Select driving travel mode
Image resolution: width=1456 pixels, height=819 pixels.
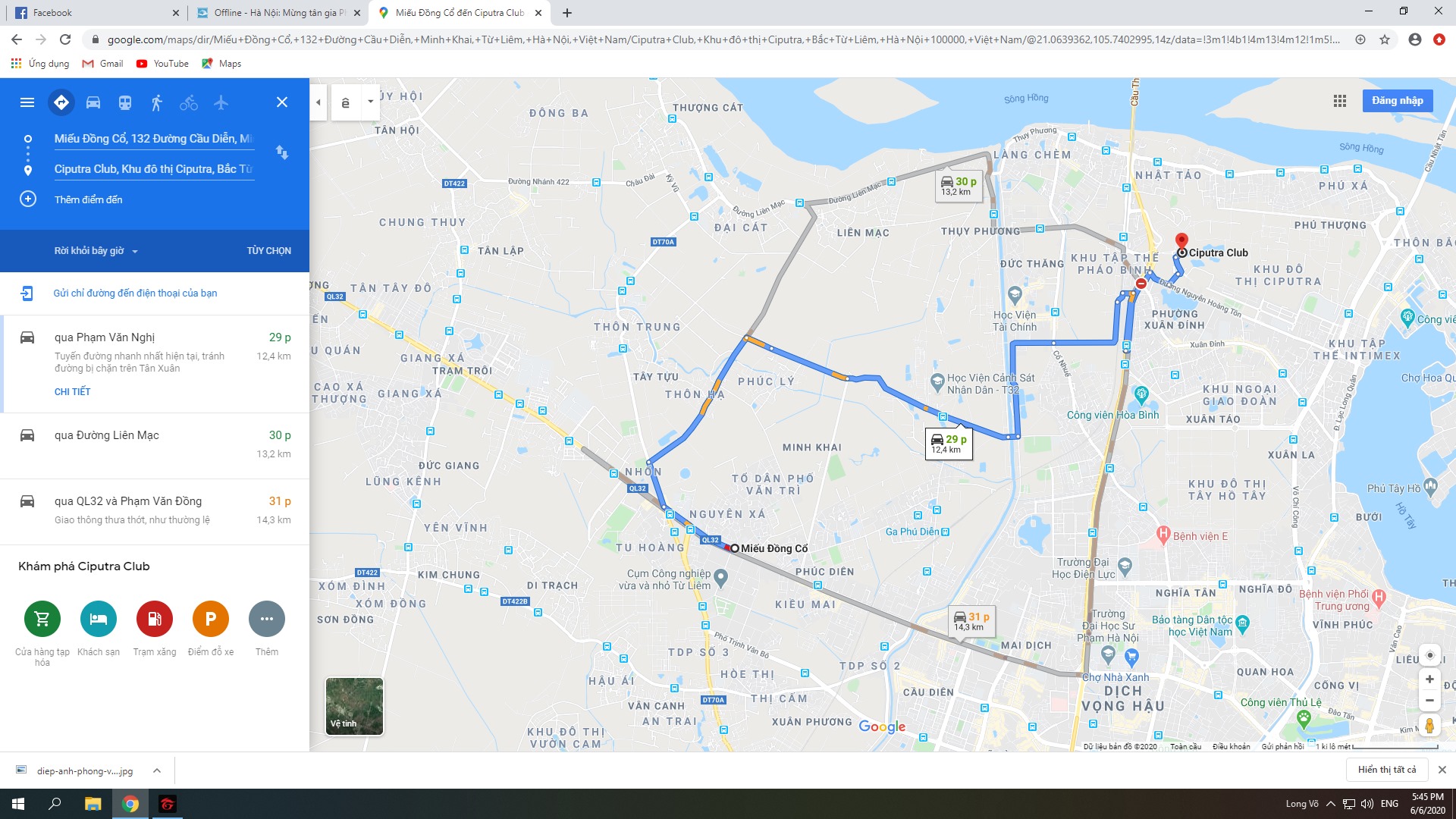(x=93, y=102)
